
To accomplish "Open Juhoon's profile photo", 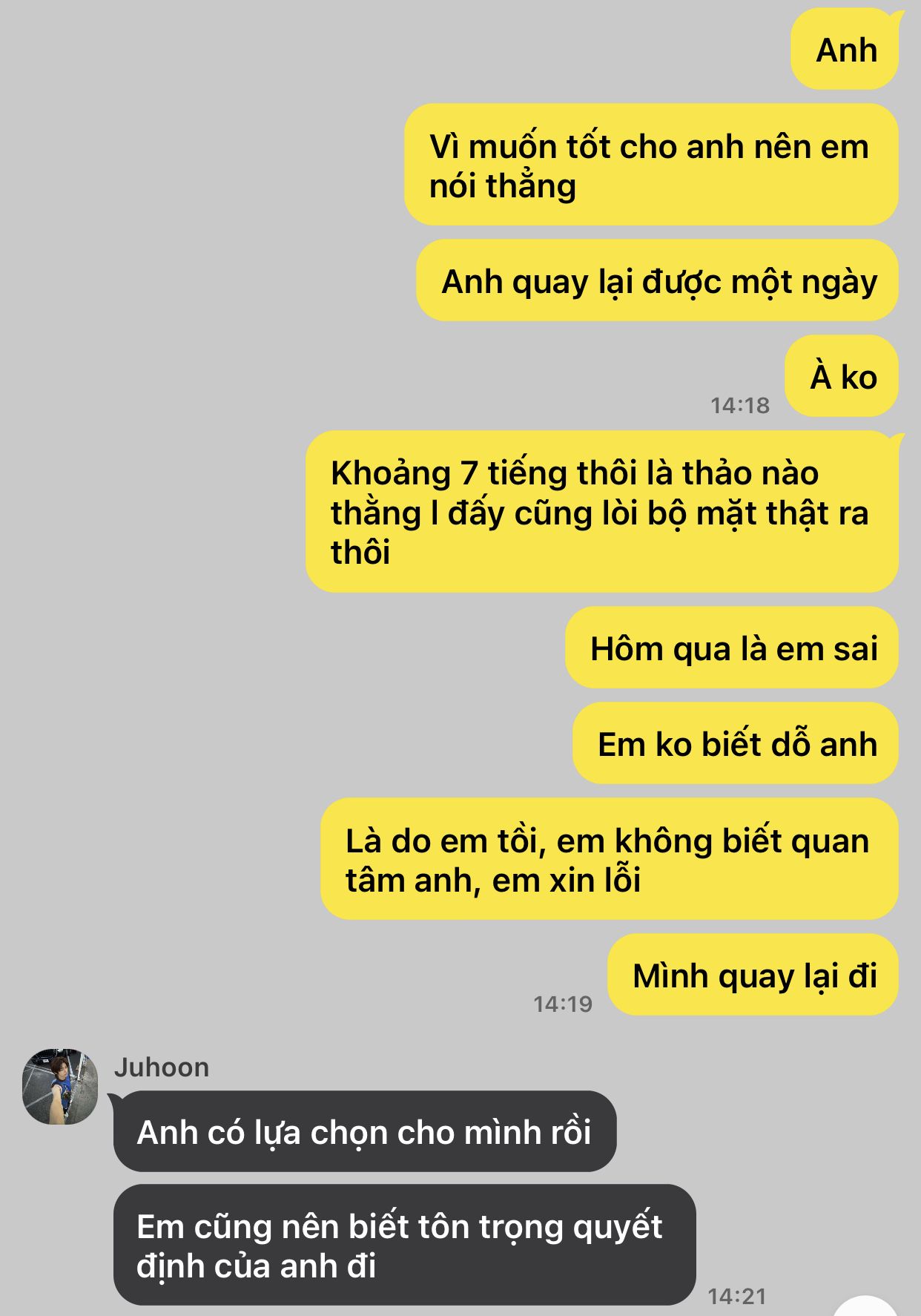I will [x=60, y=1087].
